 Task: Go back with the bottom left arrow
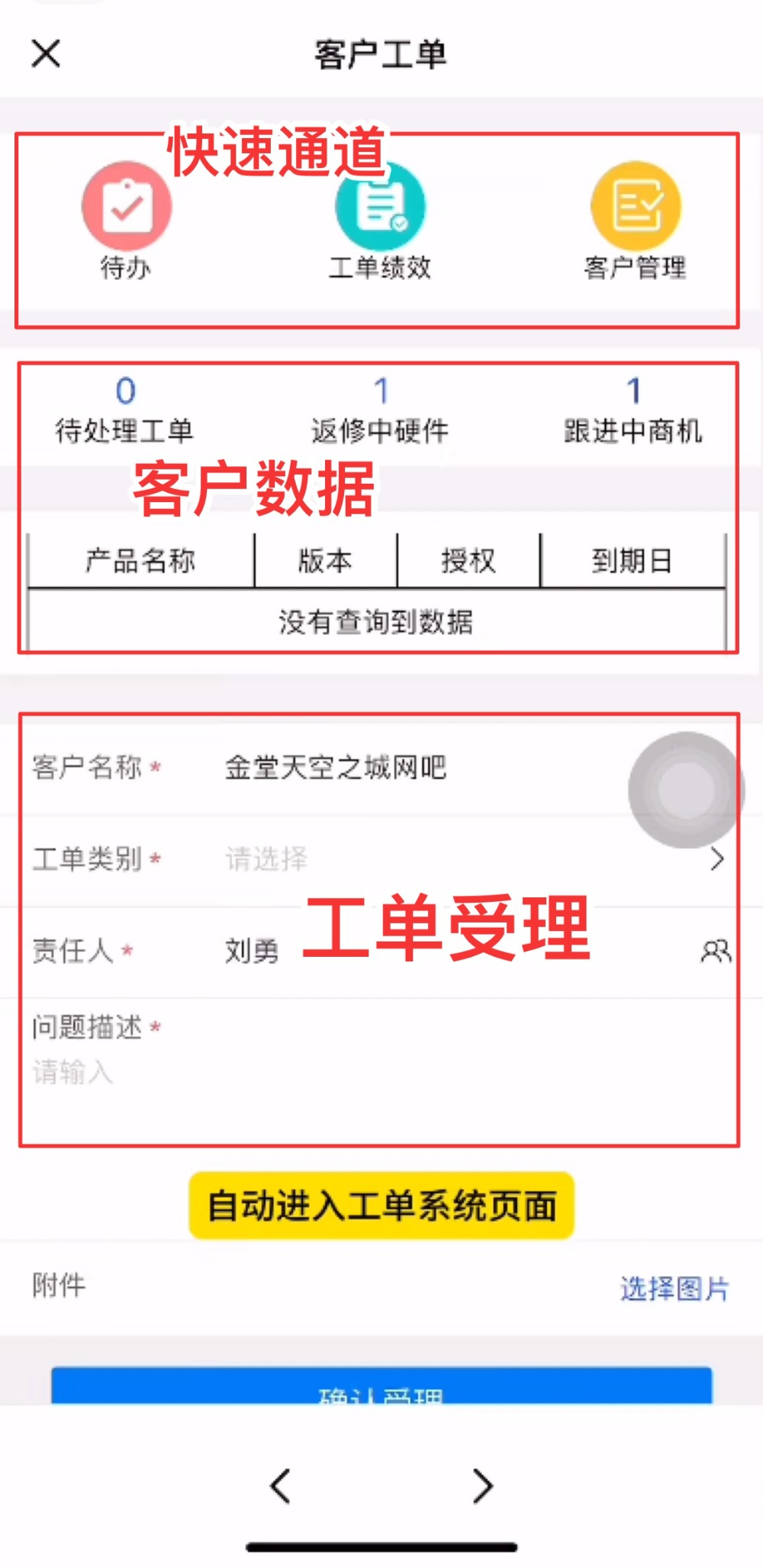[281, 1486]
